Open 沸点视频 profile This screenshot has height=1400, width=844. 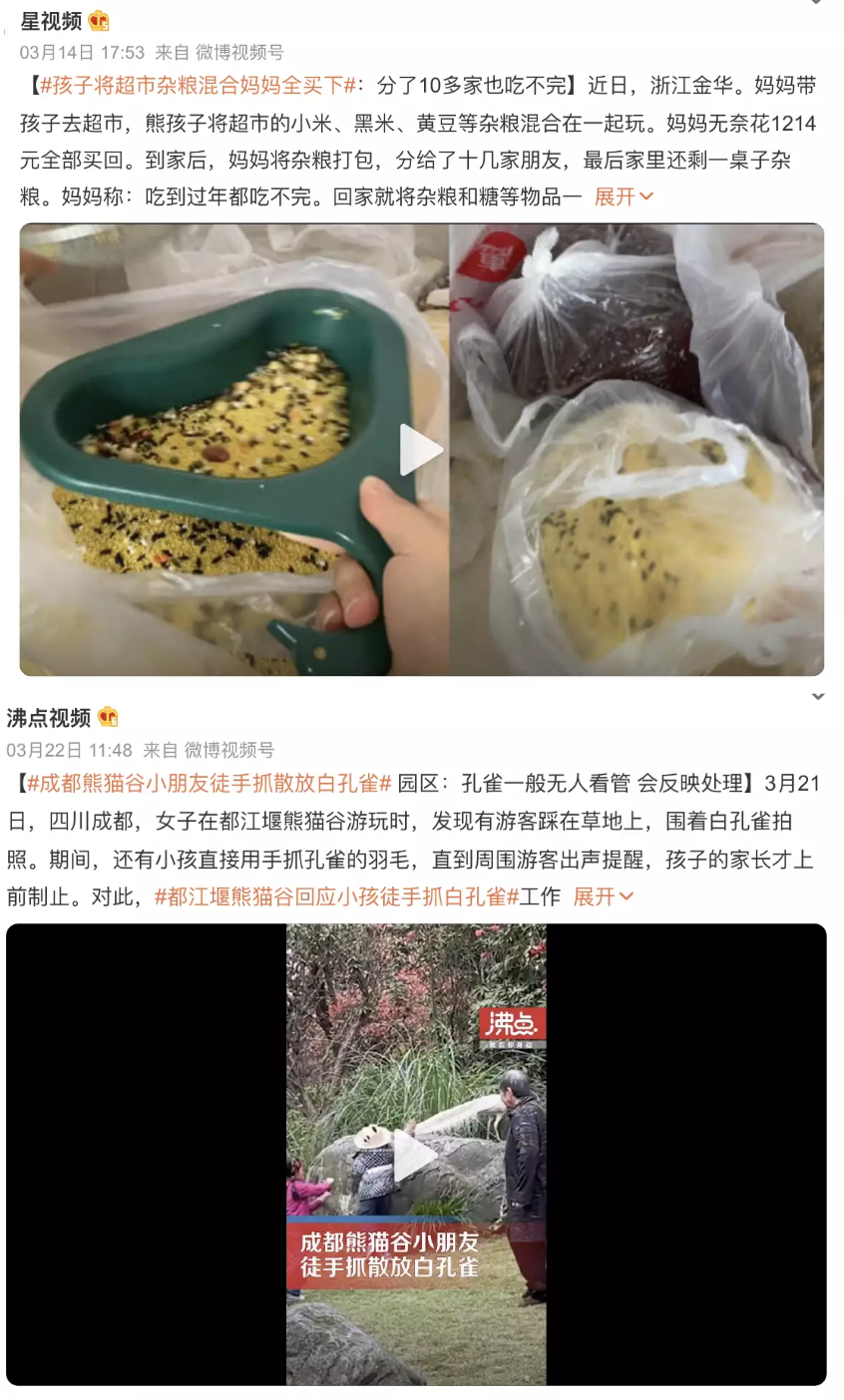click(48, 717)
